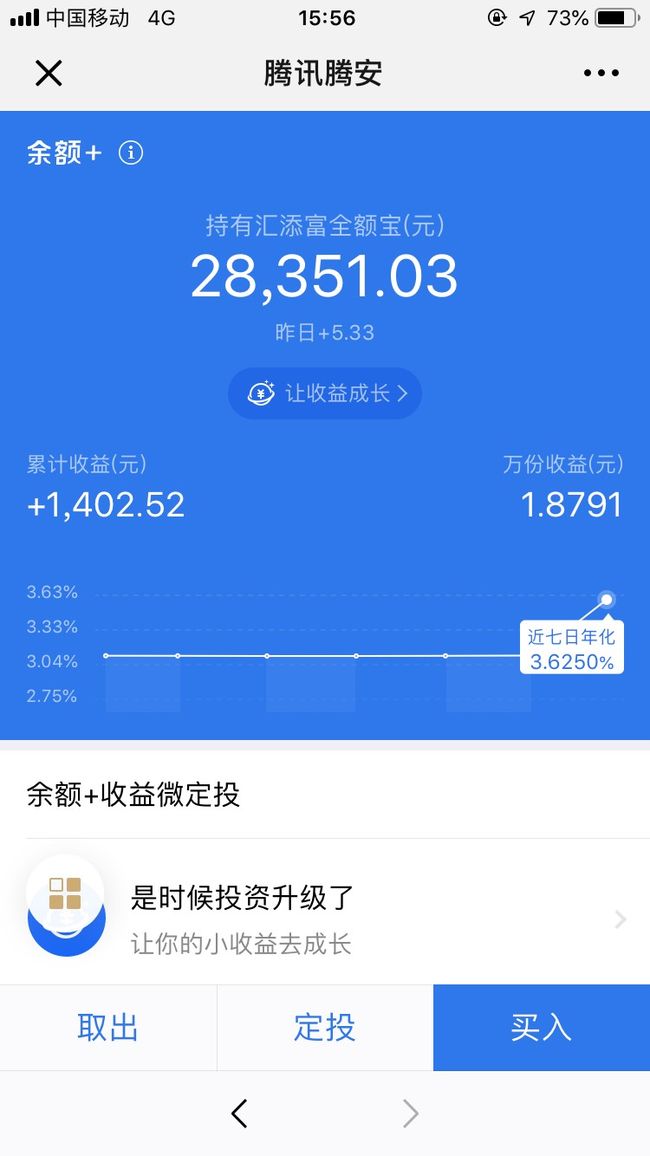Select the 定投 button
This screenshot has width=650, height=1156.
point(325,1027)
